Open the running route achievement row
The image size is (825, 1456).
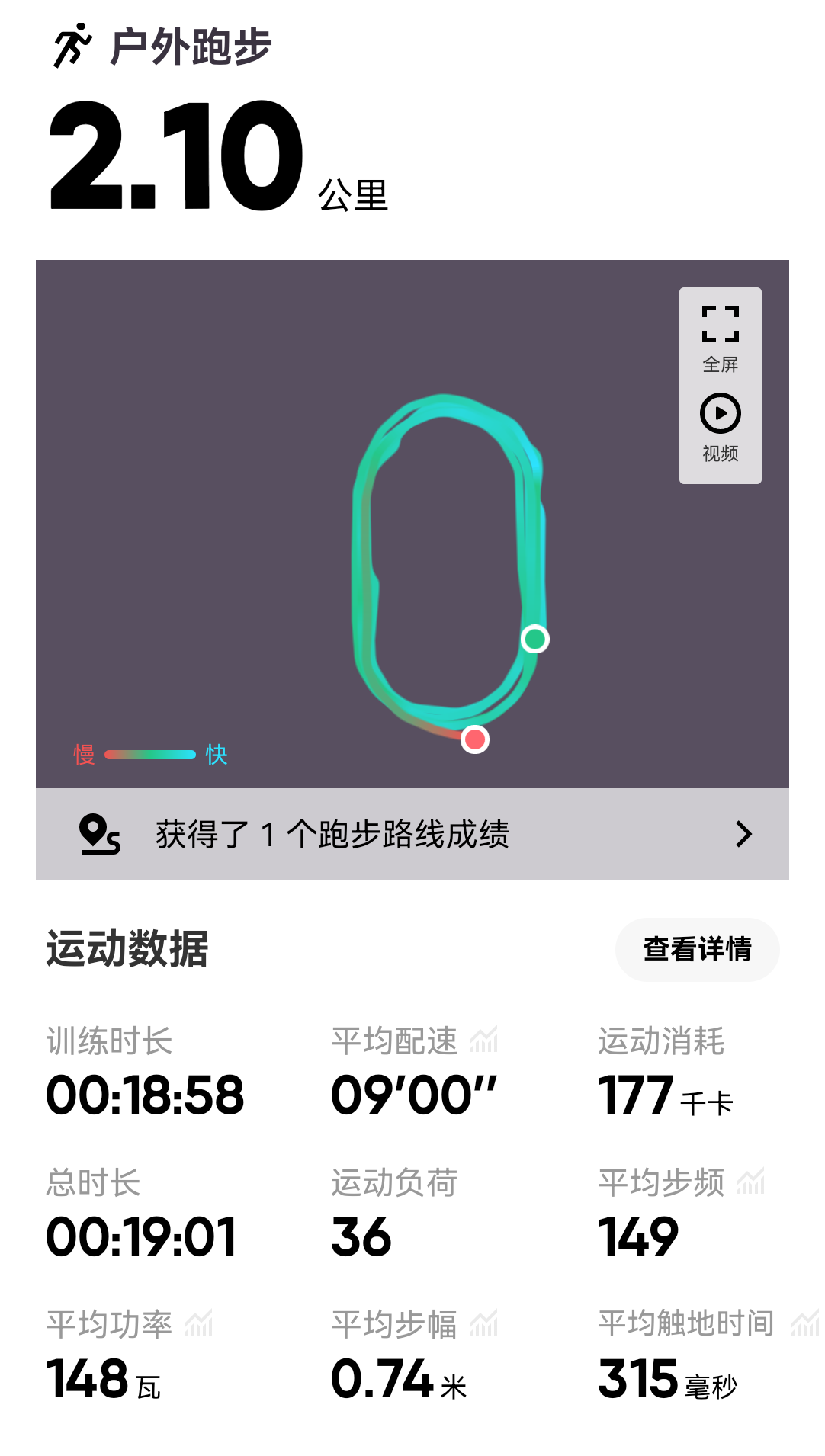(x=412, y=834)
